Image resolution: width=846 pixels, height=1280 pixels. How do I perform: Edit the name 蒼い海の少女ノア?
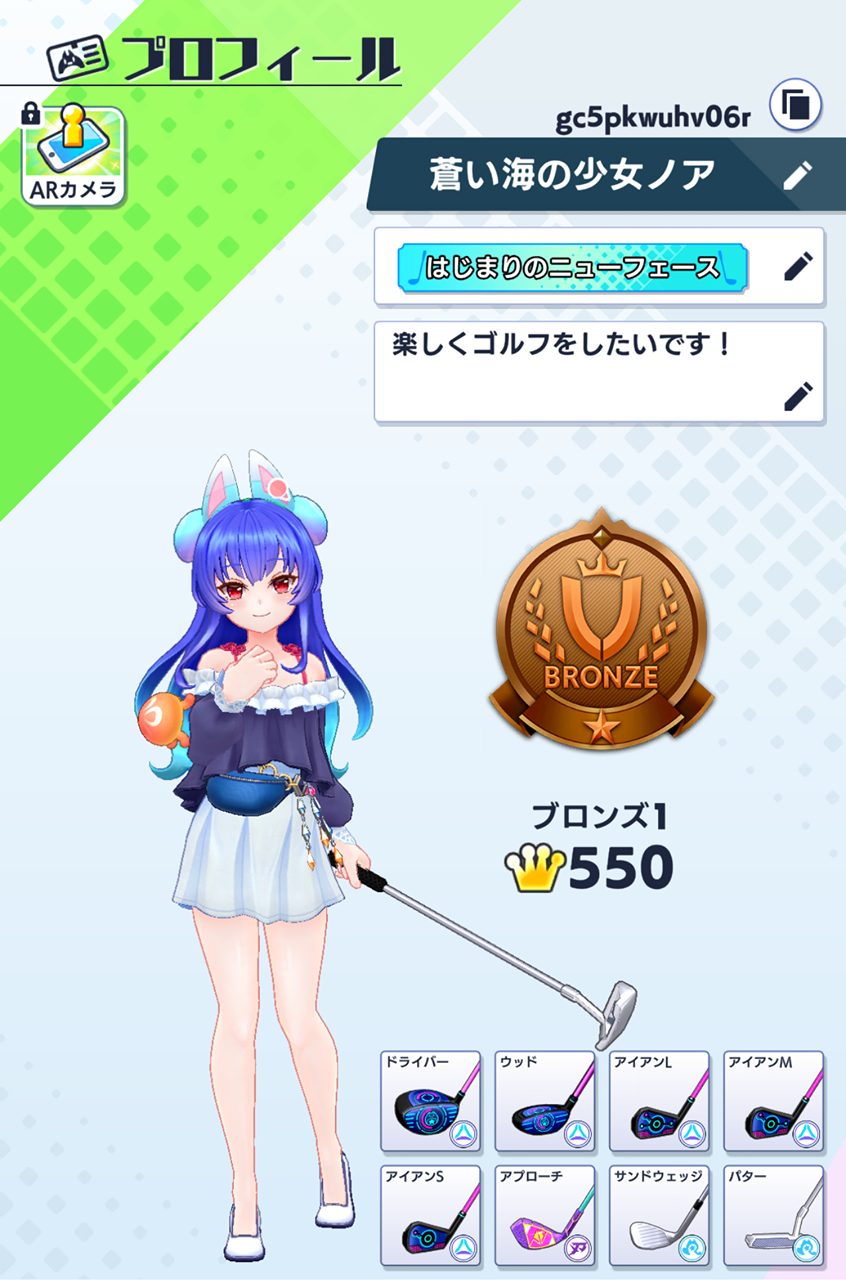(797, 177)
